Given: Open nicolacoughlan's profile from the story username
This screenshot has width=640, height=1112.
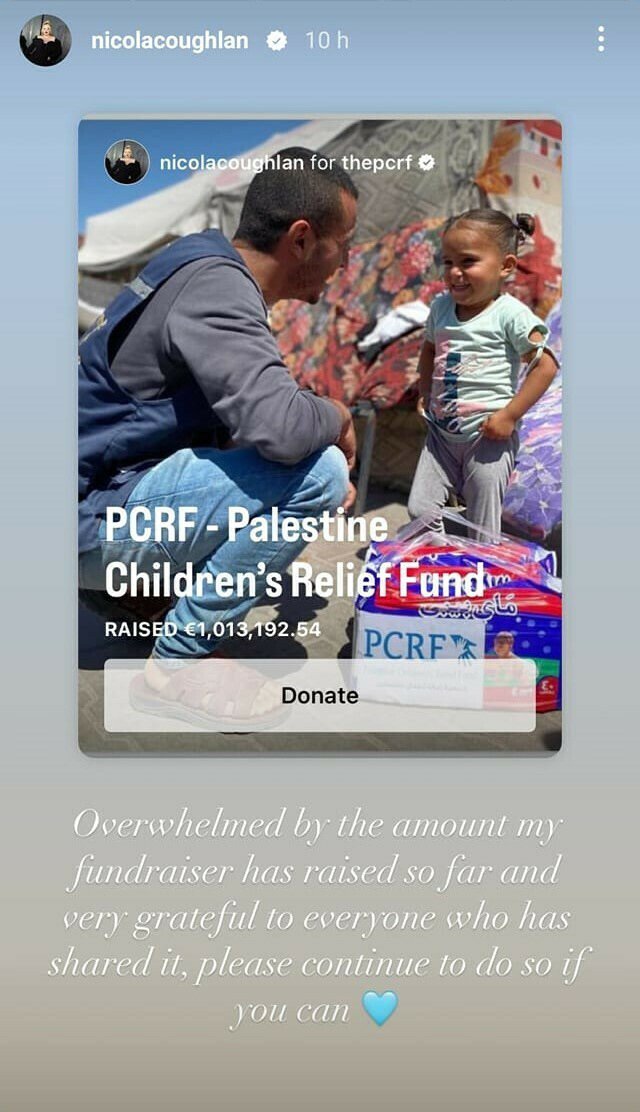Looking at the screenshot, I should [169, 41].
